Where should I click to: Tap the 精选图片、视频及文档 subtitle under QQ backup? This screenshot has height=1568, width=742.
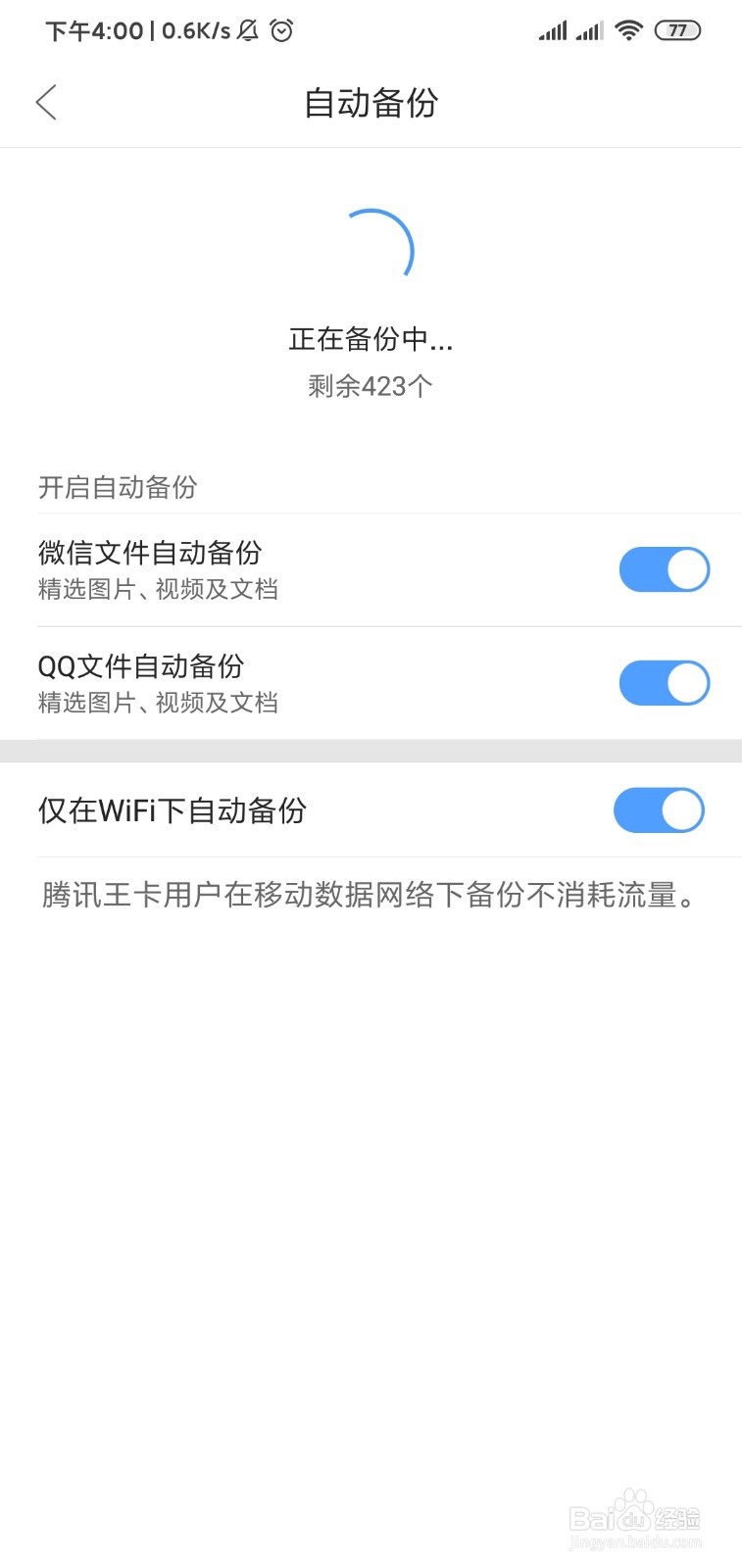pos(157,703)
